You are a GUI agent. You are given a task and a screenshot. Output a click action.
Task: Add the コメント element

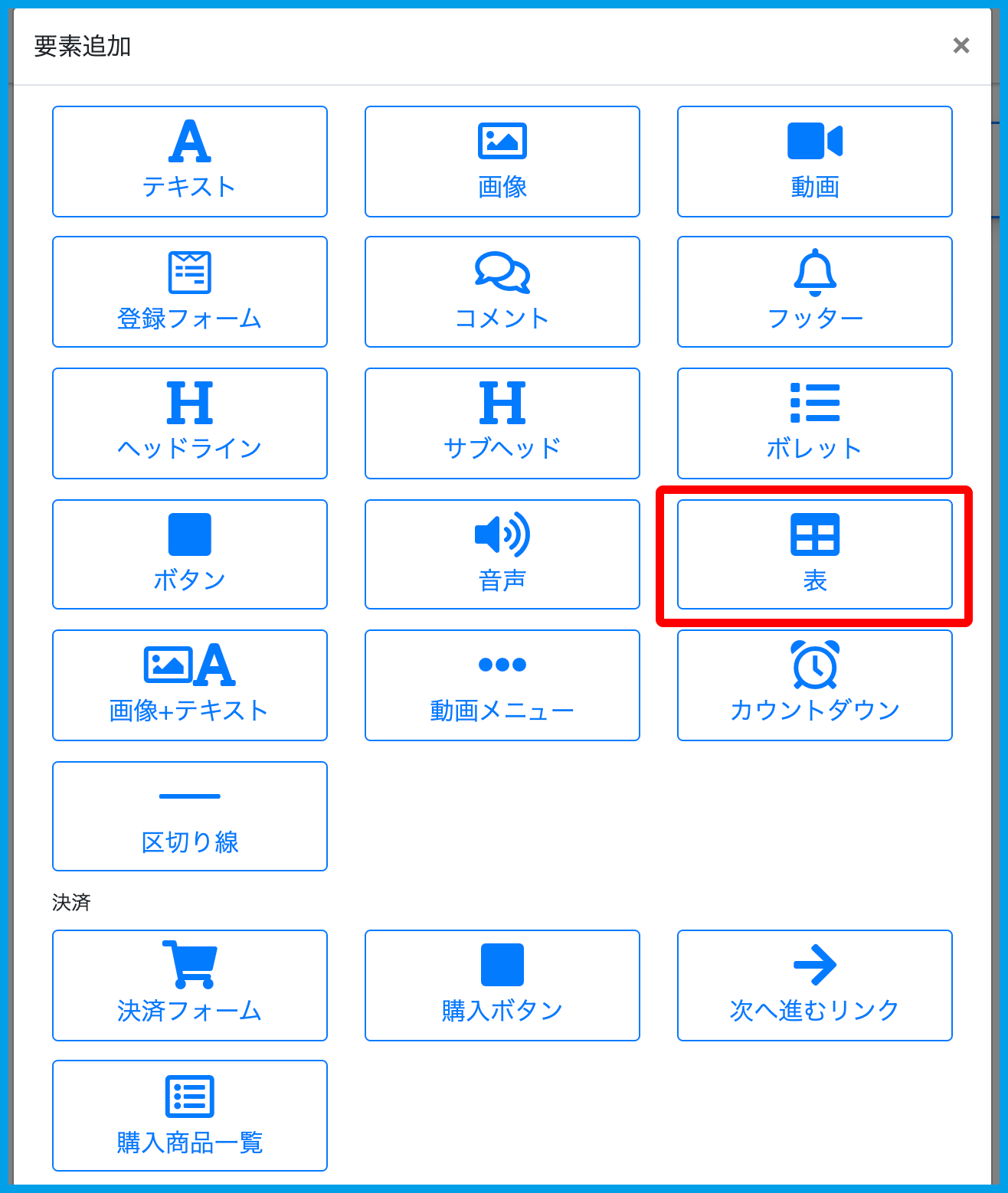[502, 292]
